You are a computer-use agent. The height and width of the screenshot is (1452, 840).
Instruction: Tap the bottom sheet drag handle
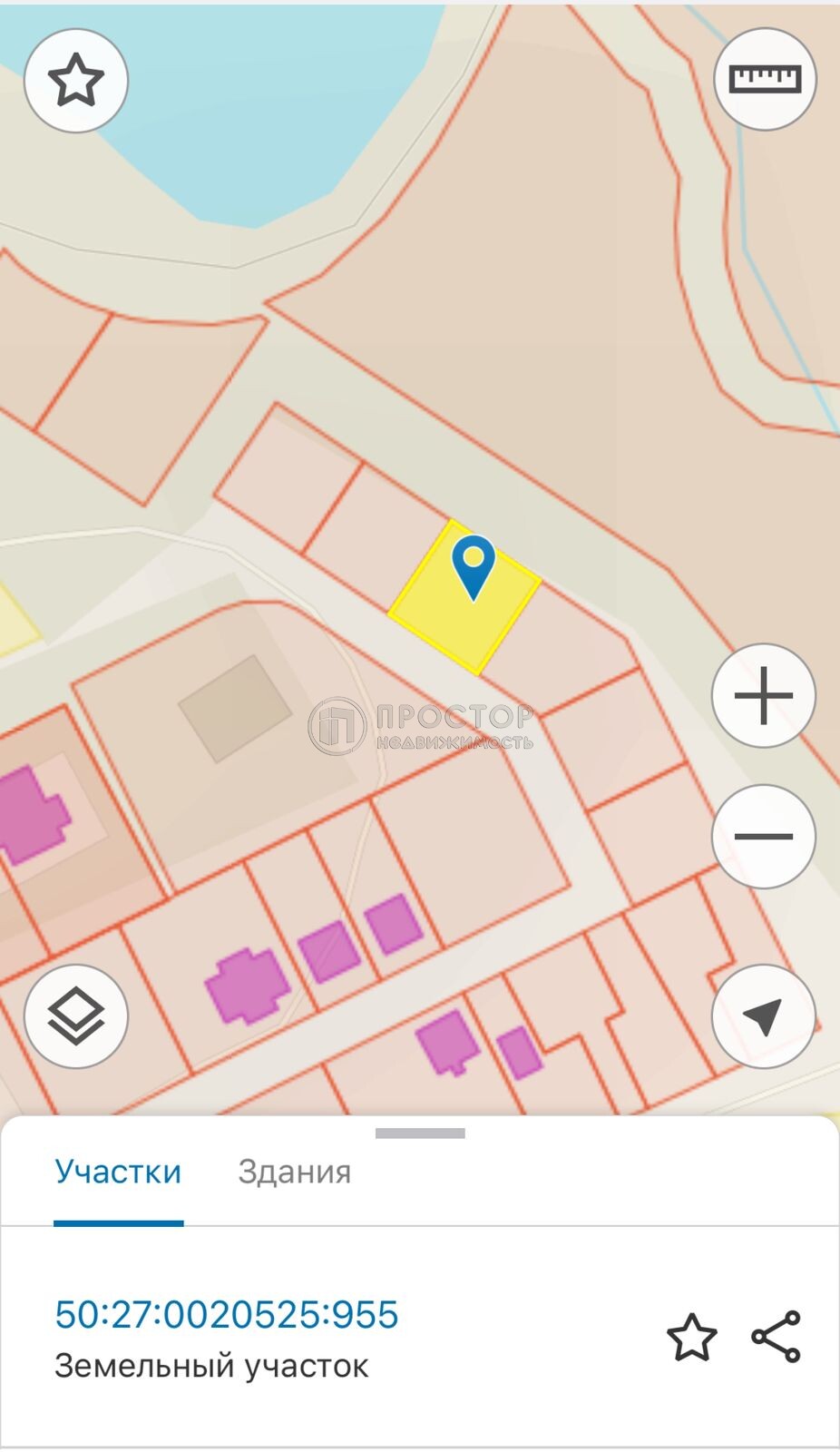[420, 1133]
